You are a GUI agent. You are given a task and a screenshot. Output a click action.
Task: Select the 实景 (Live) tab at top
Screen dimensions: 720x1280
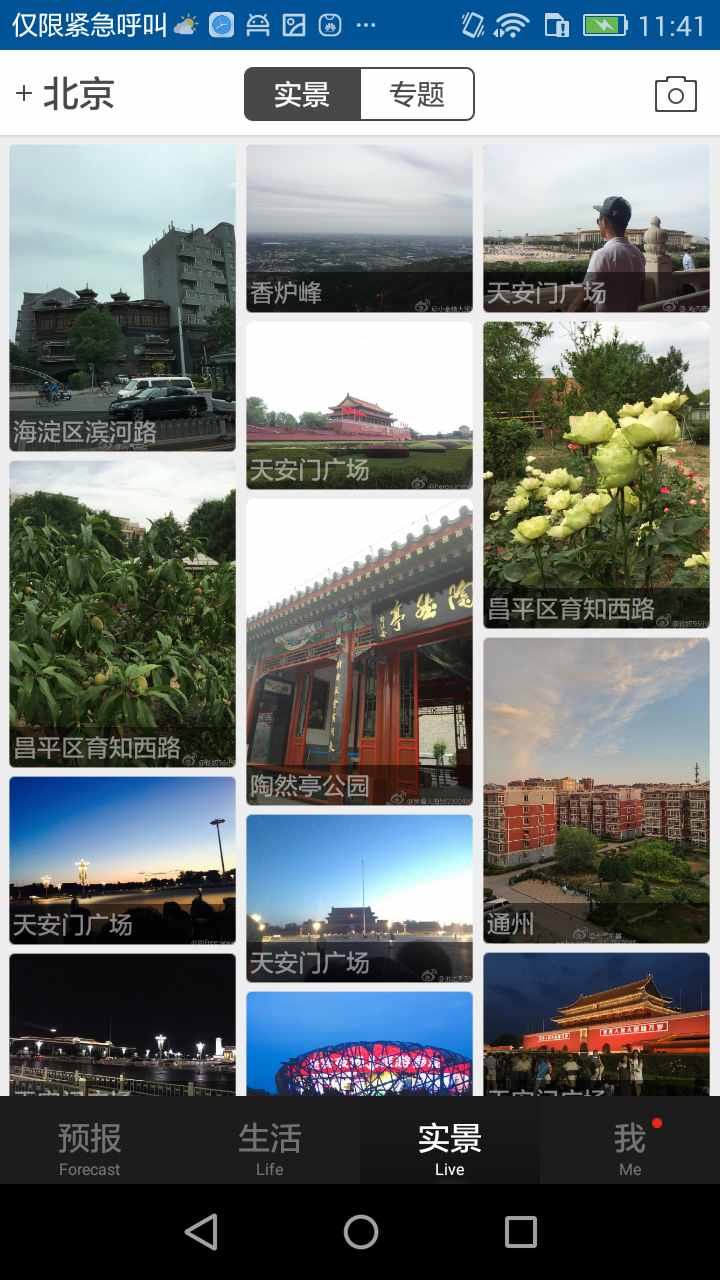301,93
